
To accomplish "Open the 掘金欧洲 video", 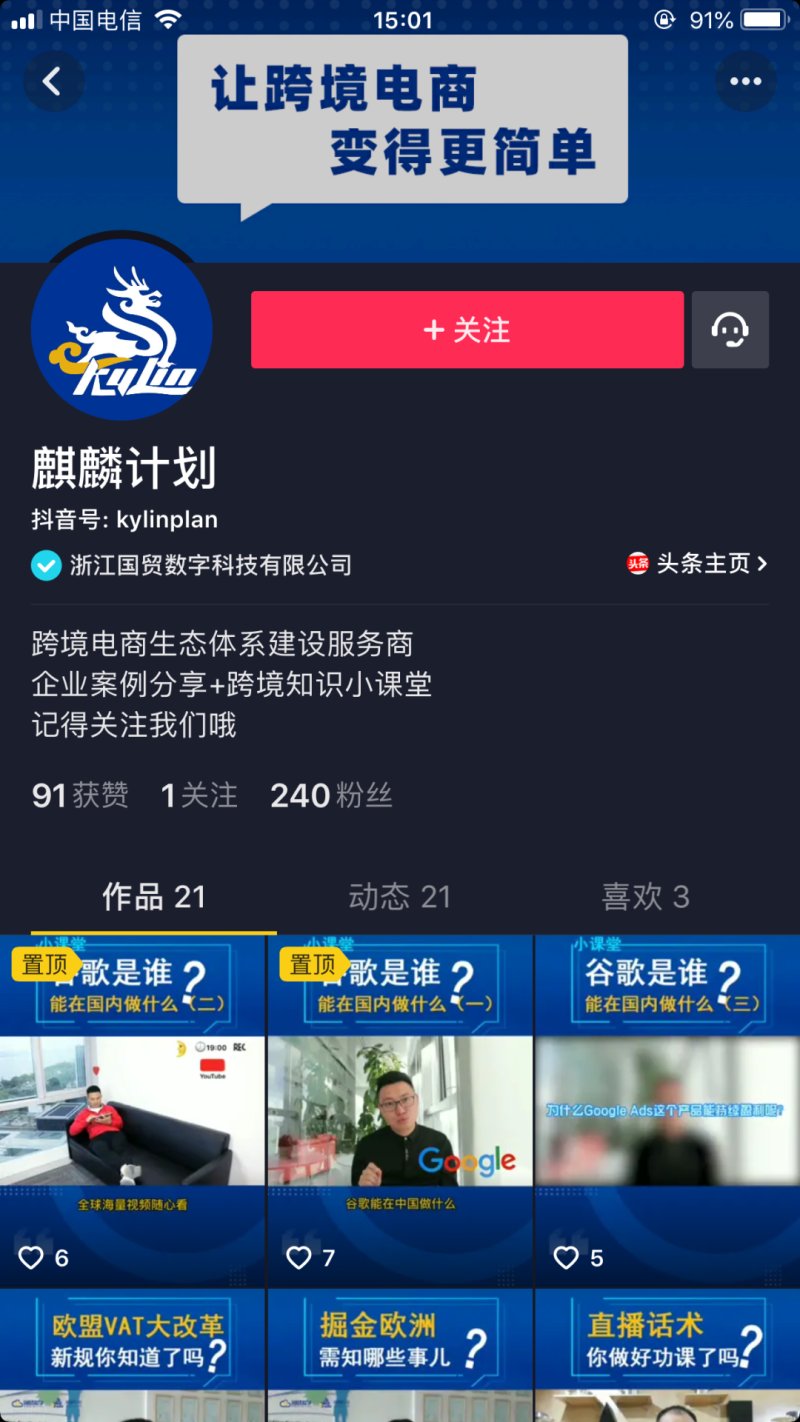I will pos(400,1355).
